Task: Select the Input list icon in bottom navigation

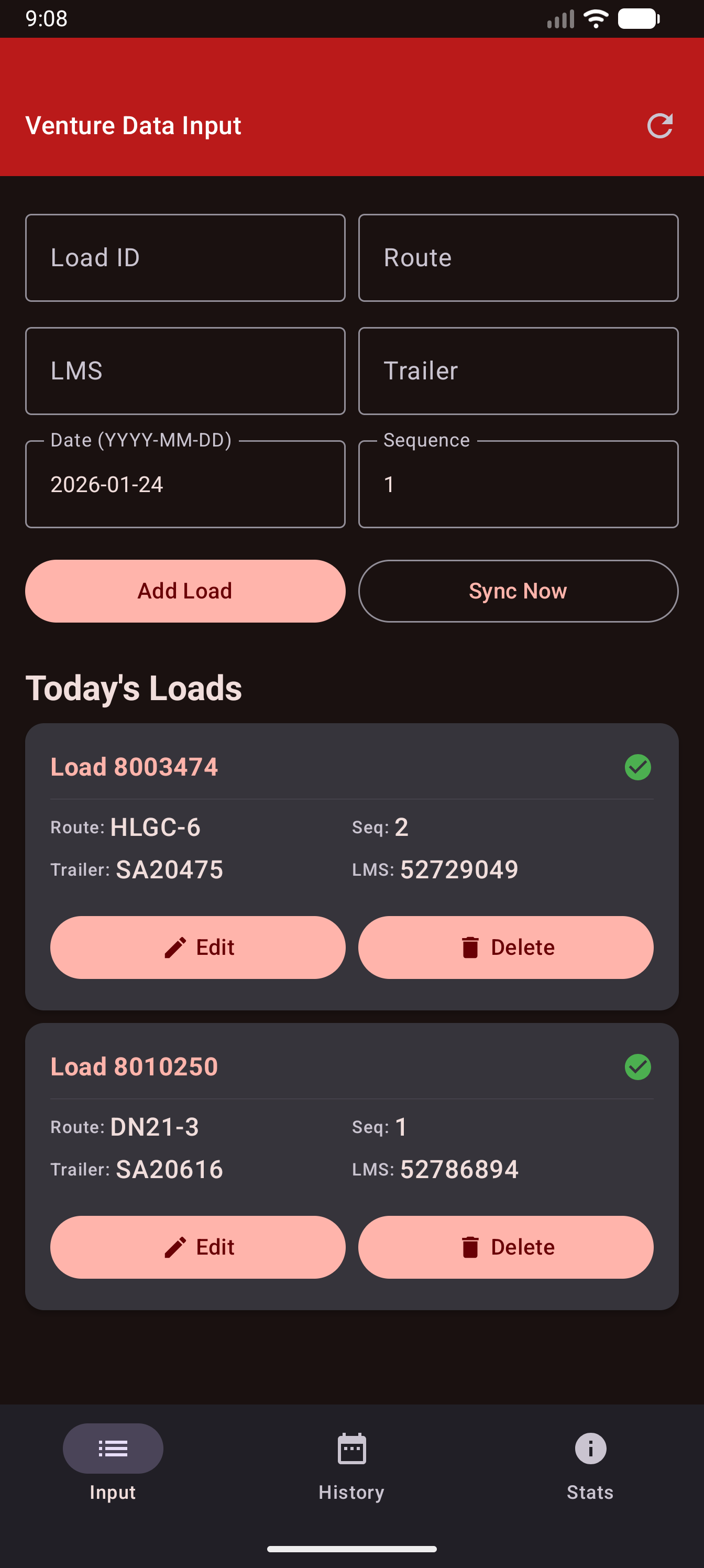Action: (113, 1449)
